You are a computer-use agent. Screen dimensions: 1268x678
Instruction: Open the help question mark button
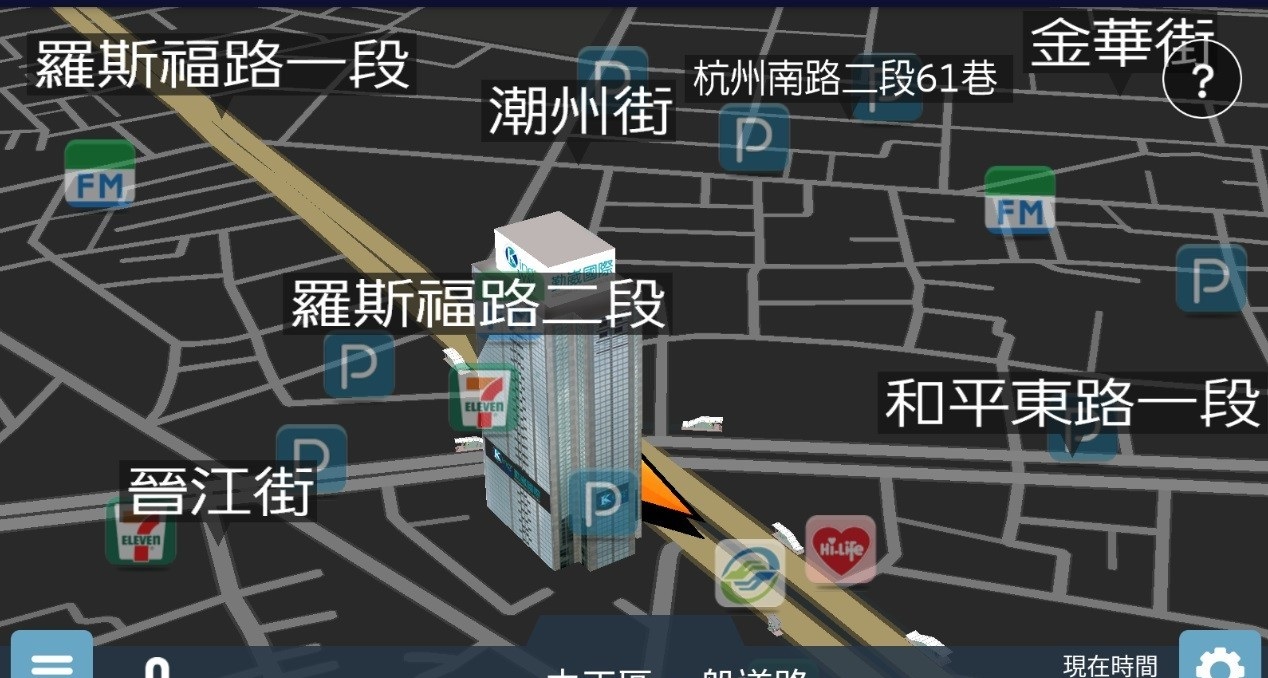(x=1202, y=80)
